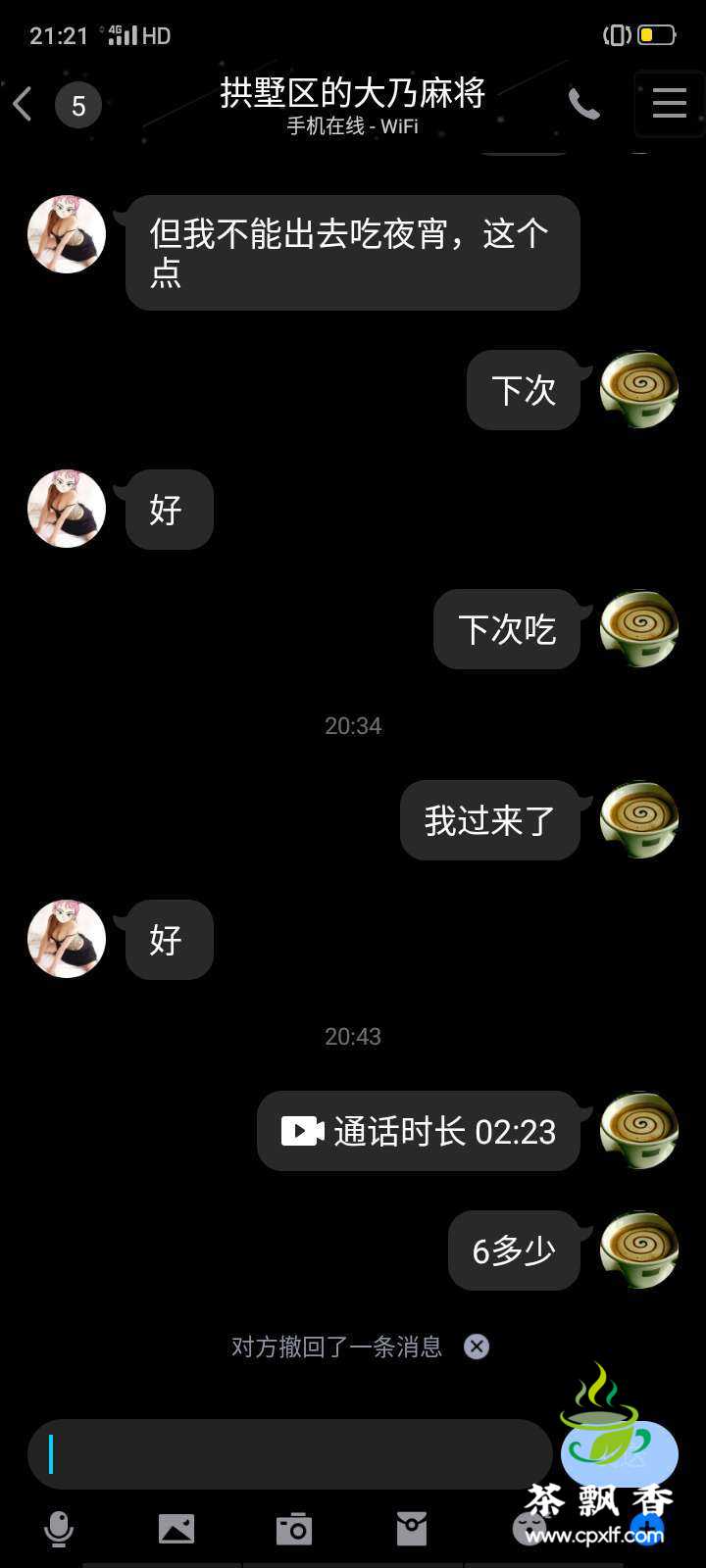Viewport: 706px width, 1568px height.
Task: Start a voice call with this contact
Action: click(583, 104)
